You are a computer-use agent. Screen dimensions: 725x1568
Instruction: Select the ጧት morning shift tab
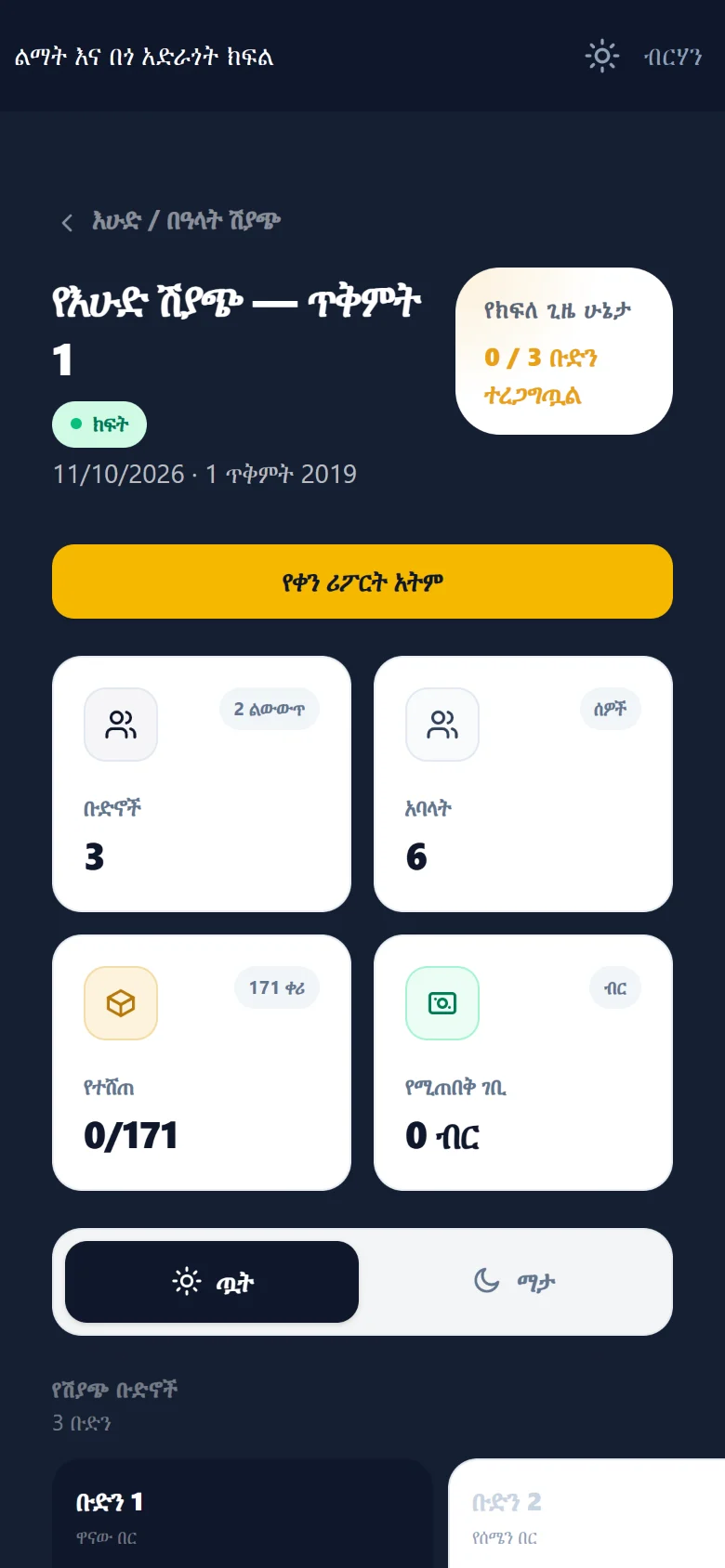(212, 1282)
